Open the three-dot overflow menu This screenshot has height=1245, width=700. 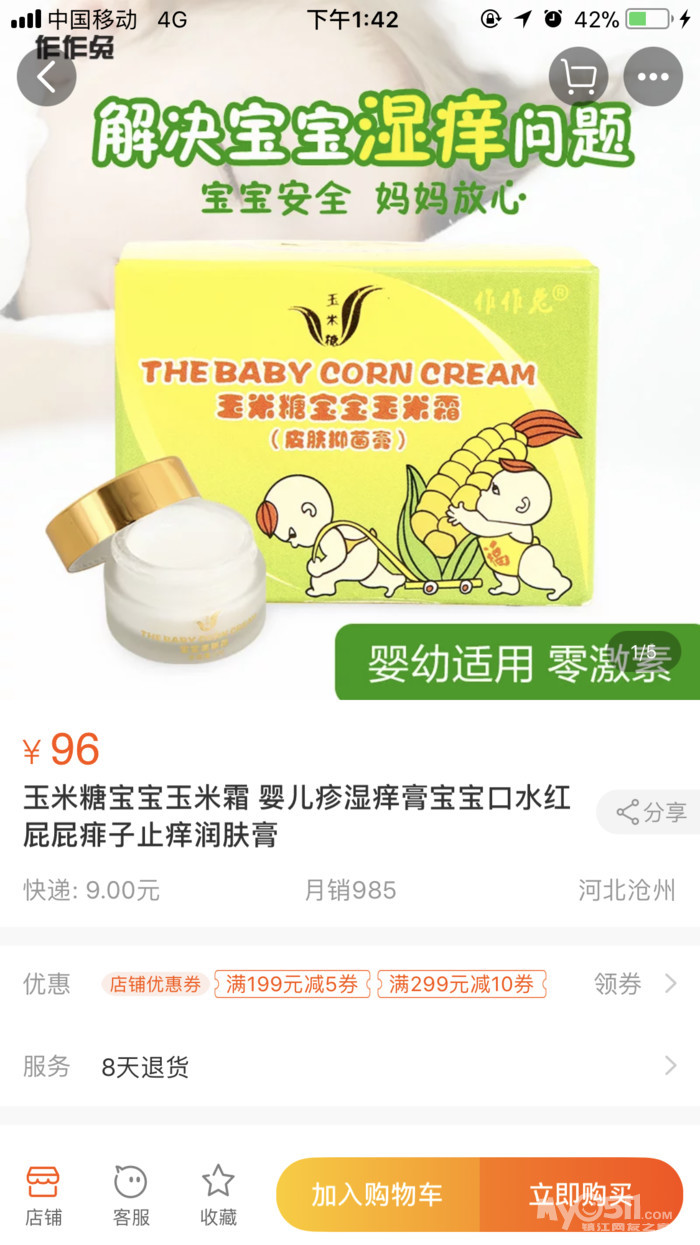[x=653, y=77]
